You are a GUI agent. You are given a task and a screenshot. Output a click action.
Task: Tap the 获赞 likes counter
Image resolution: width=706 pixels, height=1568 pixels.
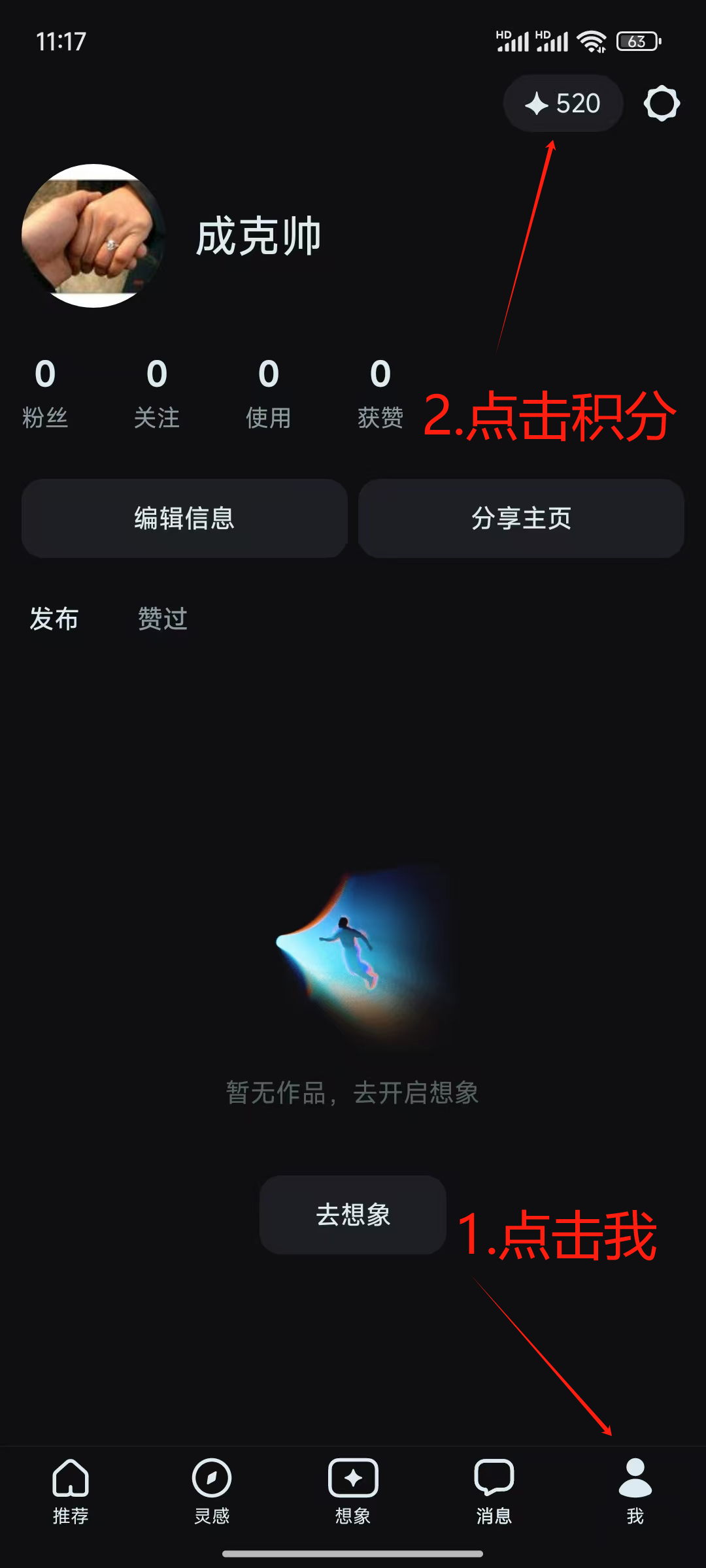pyautogui.click(x=379, y=392)
